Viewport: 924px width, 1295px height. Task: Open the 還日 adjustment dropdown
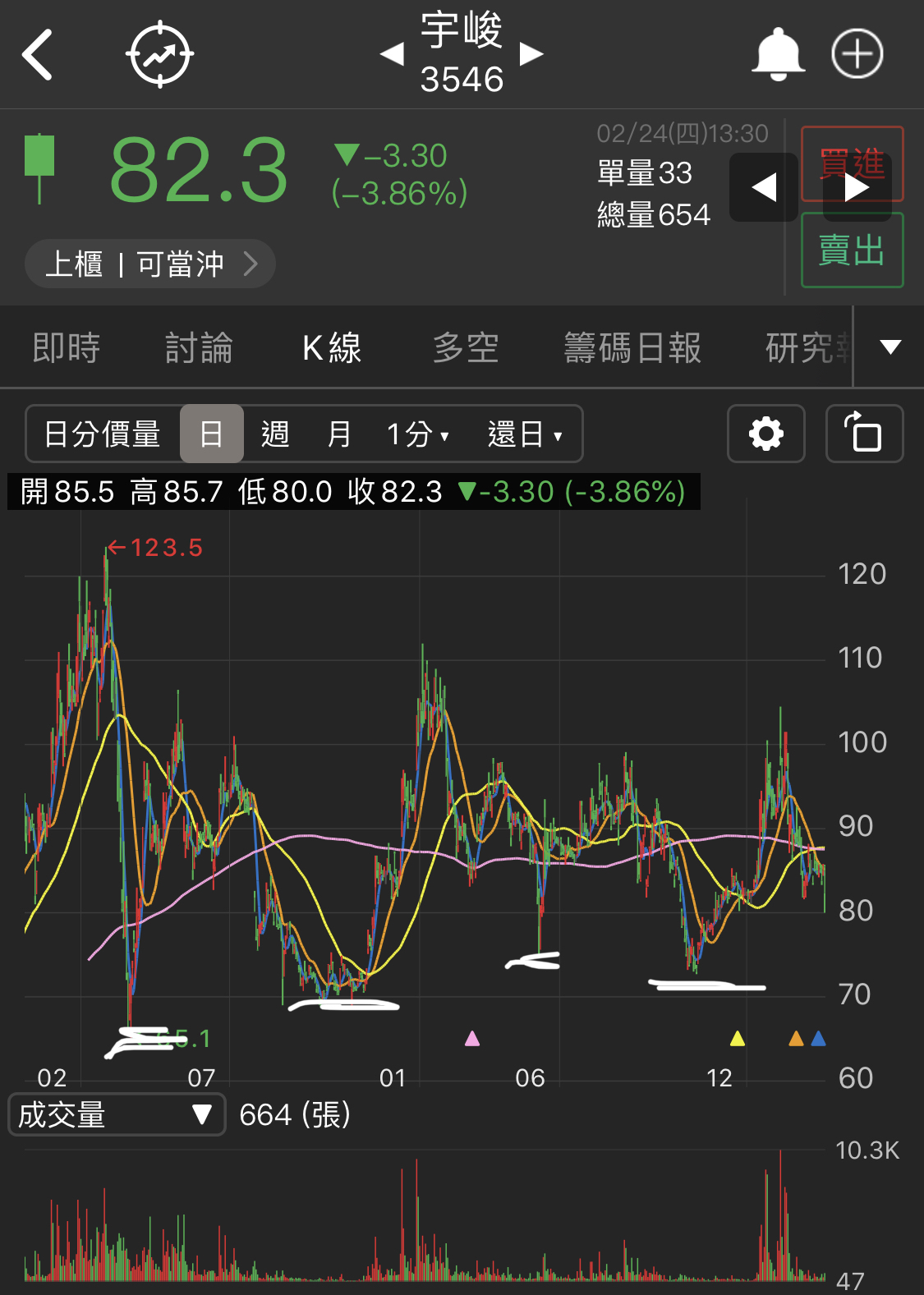click(x=525, y=434)
